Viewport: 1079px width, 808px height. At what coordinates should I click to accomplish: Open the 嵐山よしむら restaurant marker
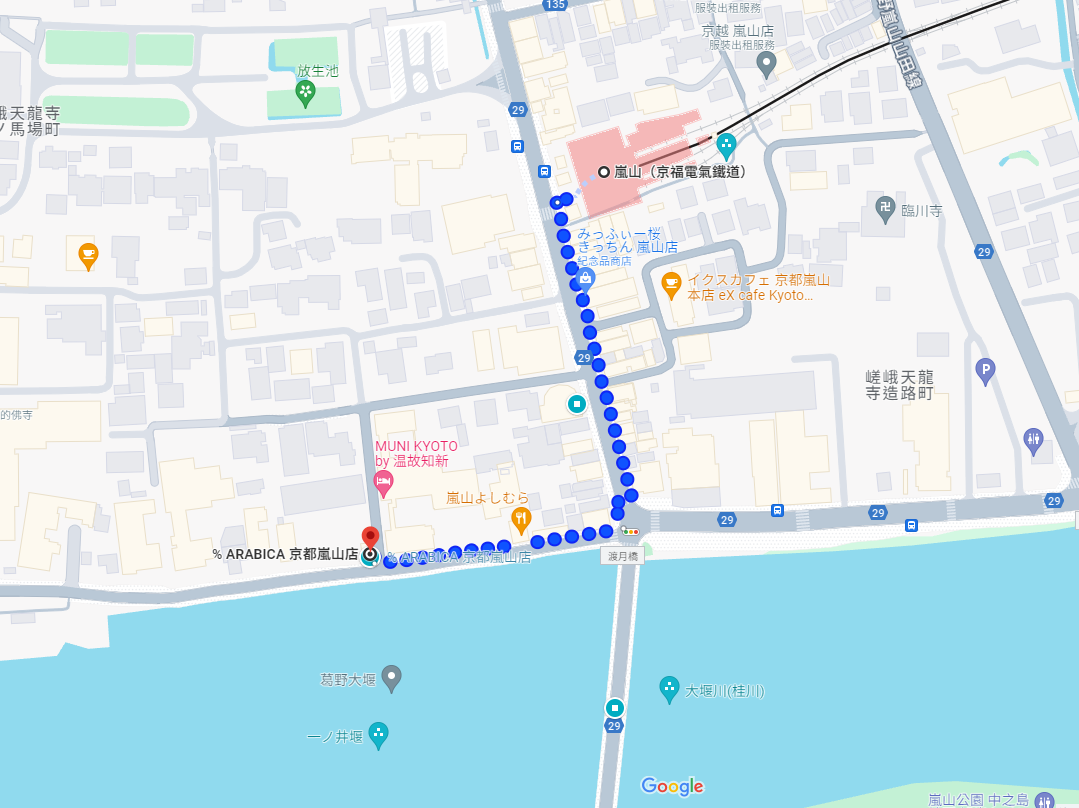[x=520, y=518]
